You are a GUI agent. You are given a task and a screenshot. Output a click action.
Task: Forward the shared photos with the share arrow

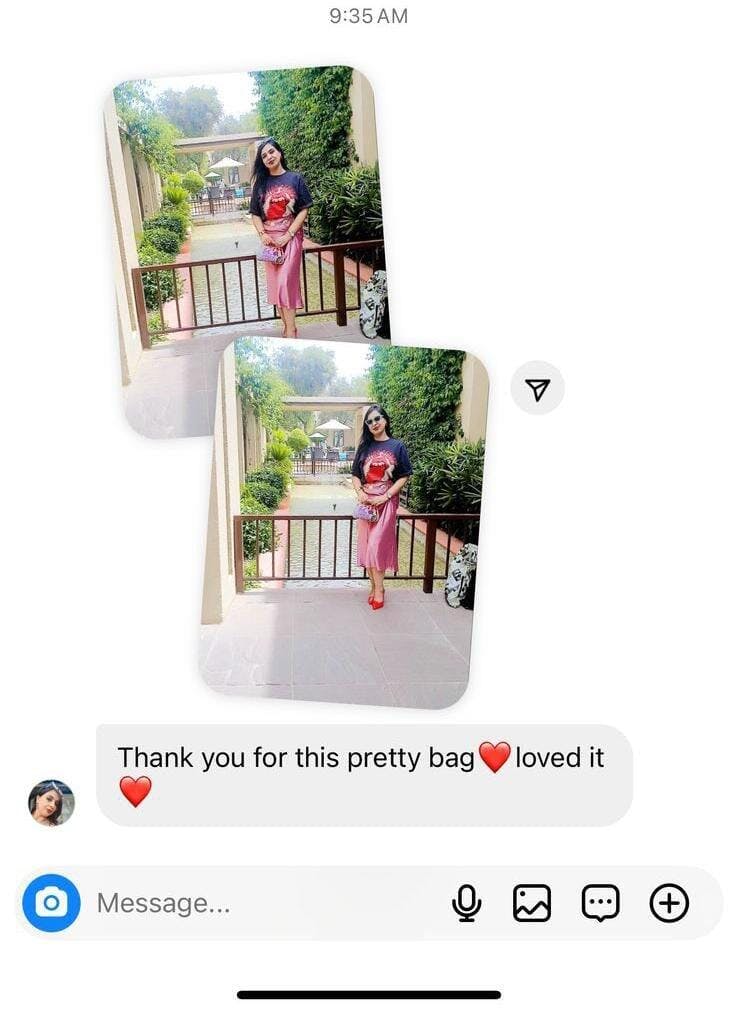coord(538,388)
